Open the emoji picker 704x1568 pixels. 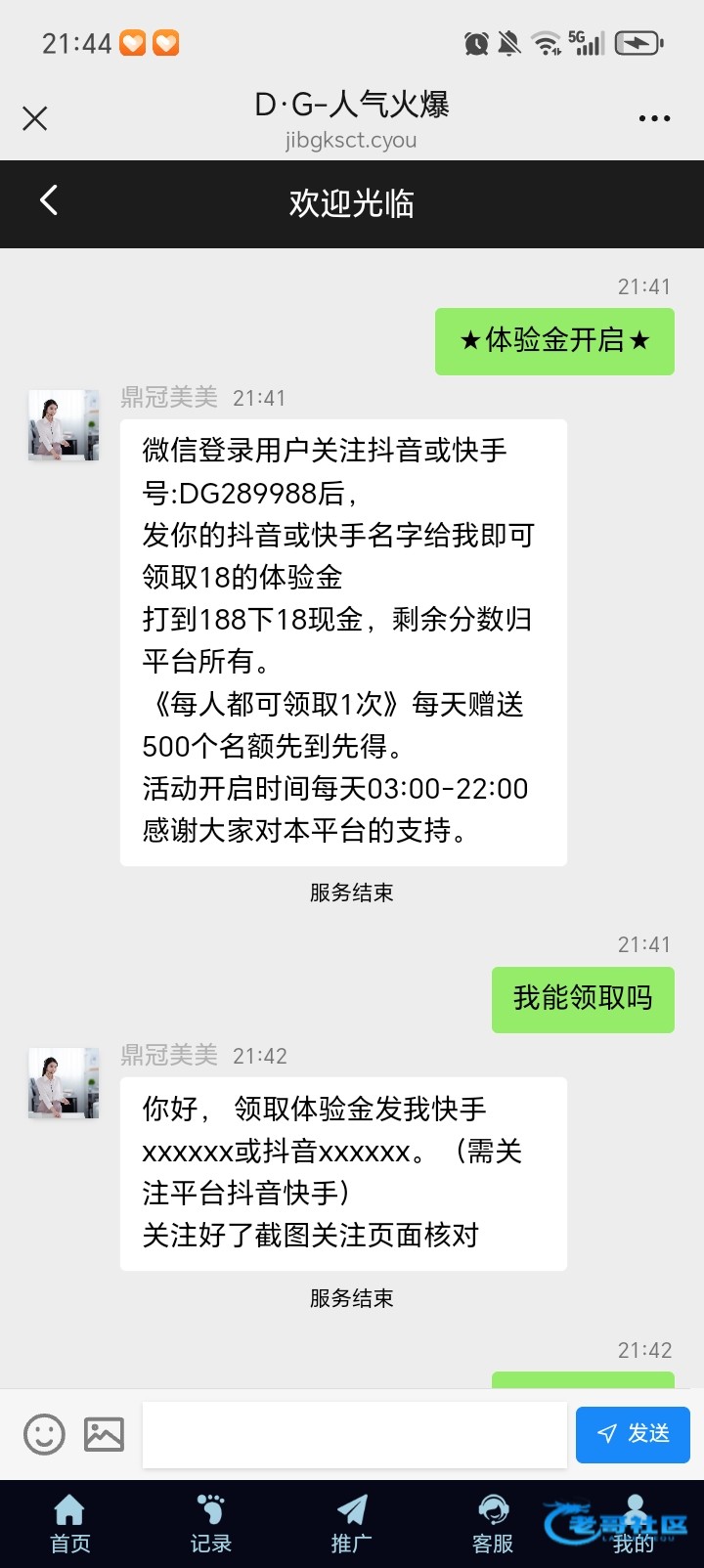coord(44,1434)
